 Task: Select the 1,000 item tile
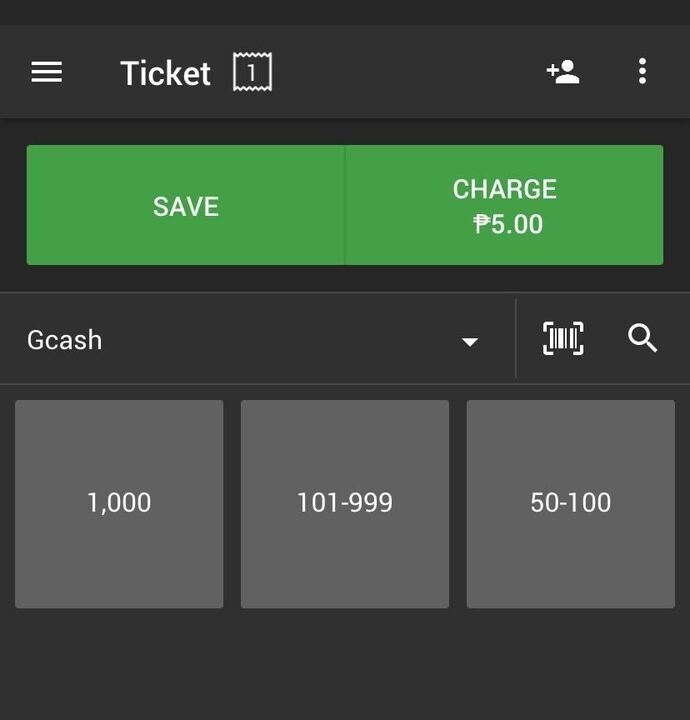click(x=119, y=504)
